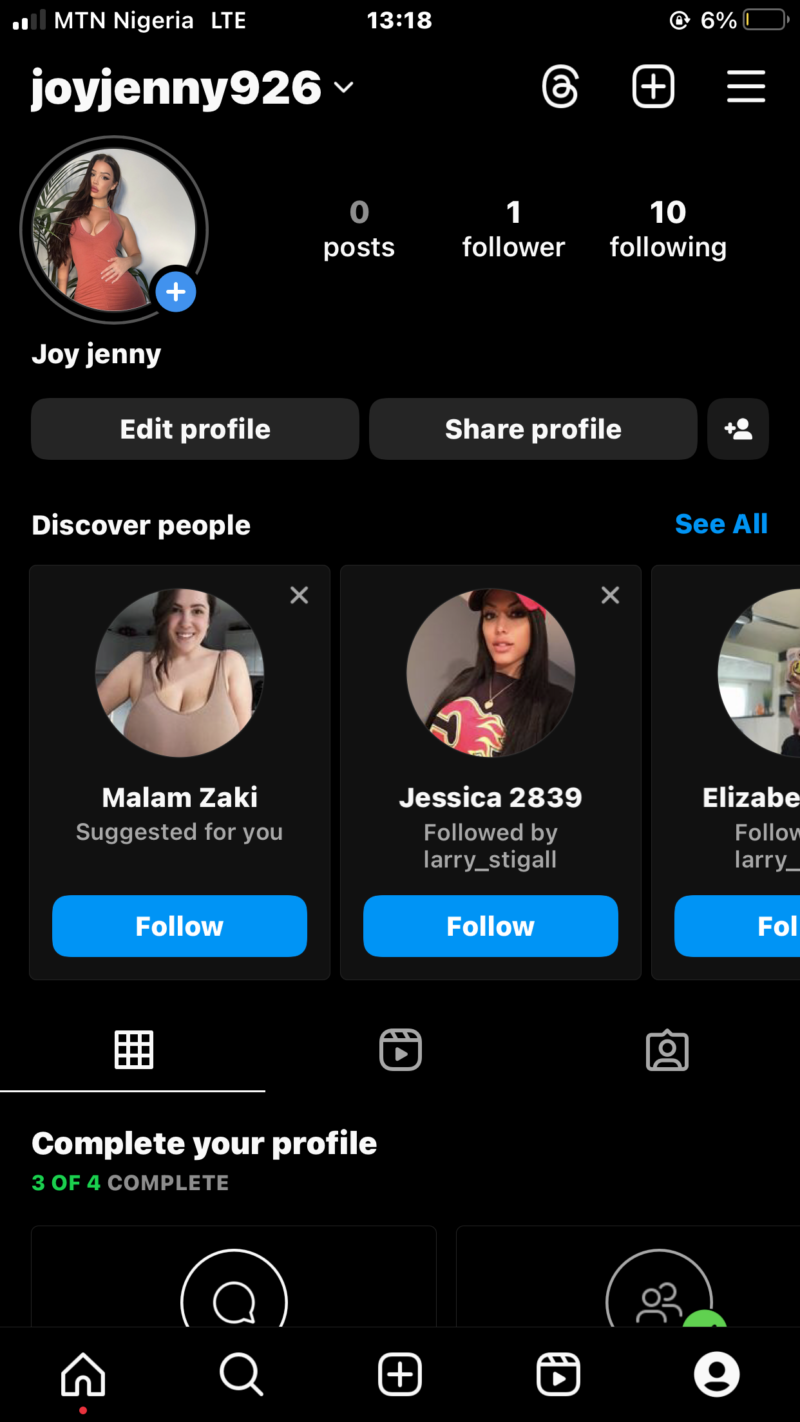Viewport: 800px width, 1422px height.
Task: Go to the Home feed
Action: click(x=83, y=1375)
